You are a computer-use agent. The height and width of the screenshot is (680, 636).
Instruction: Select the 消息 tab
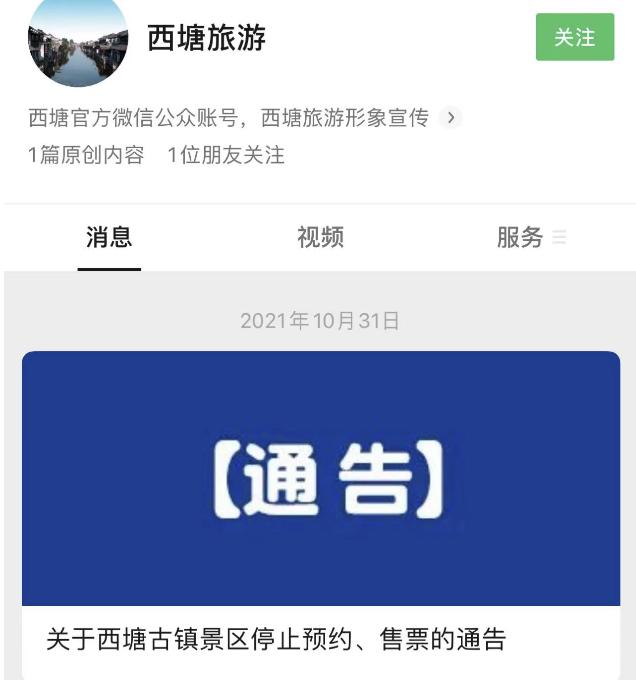click(x=109, y=237)
